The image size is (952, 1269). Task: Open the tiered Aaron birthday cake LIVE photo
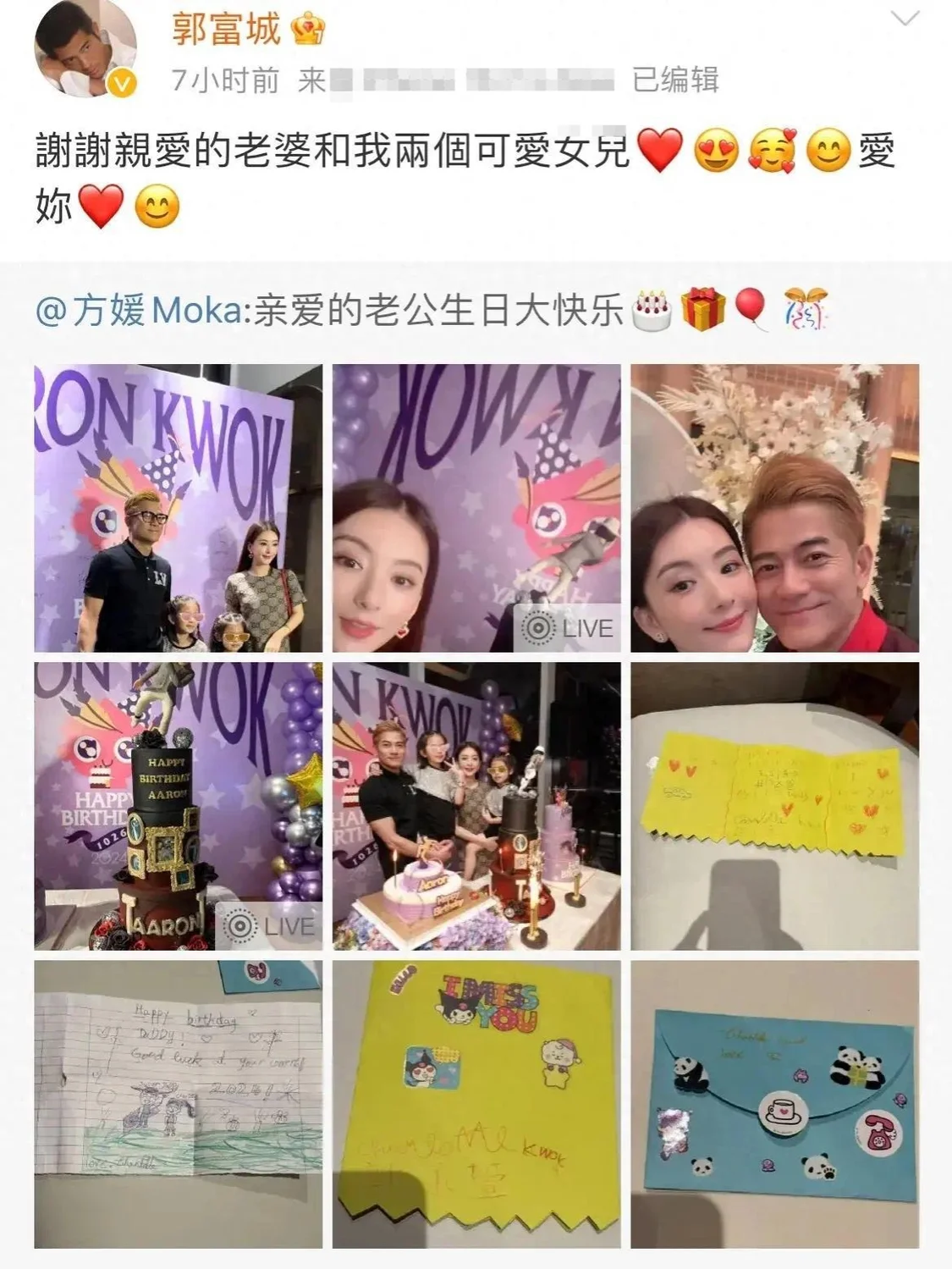[x=178, y=806]
